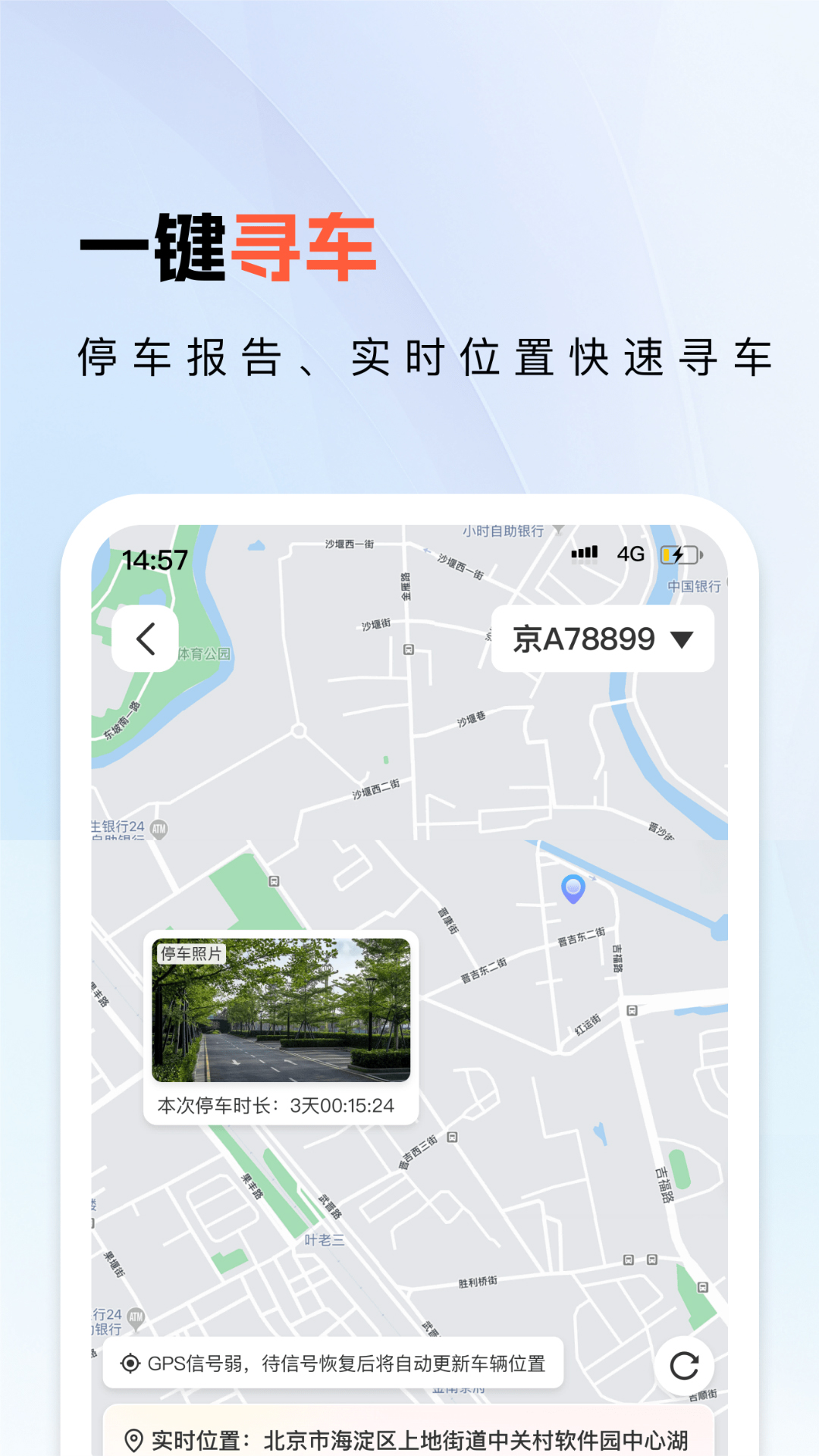This screenshot has height=1456, width=819.
Task: Tap the battery indicator in the status bar
Action: point(679,554)
